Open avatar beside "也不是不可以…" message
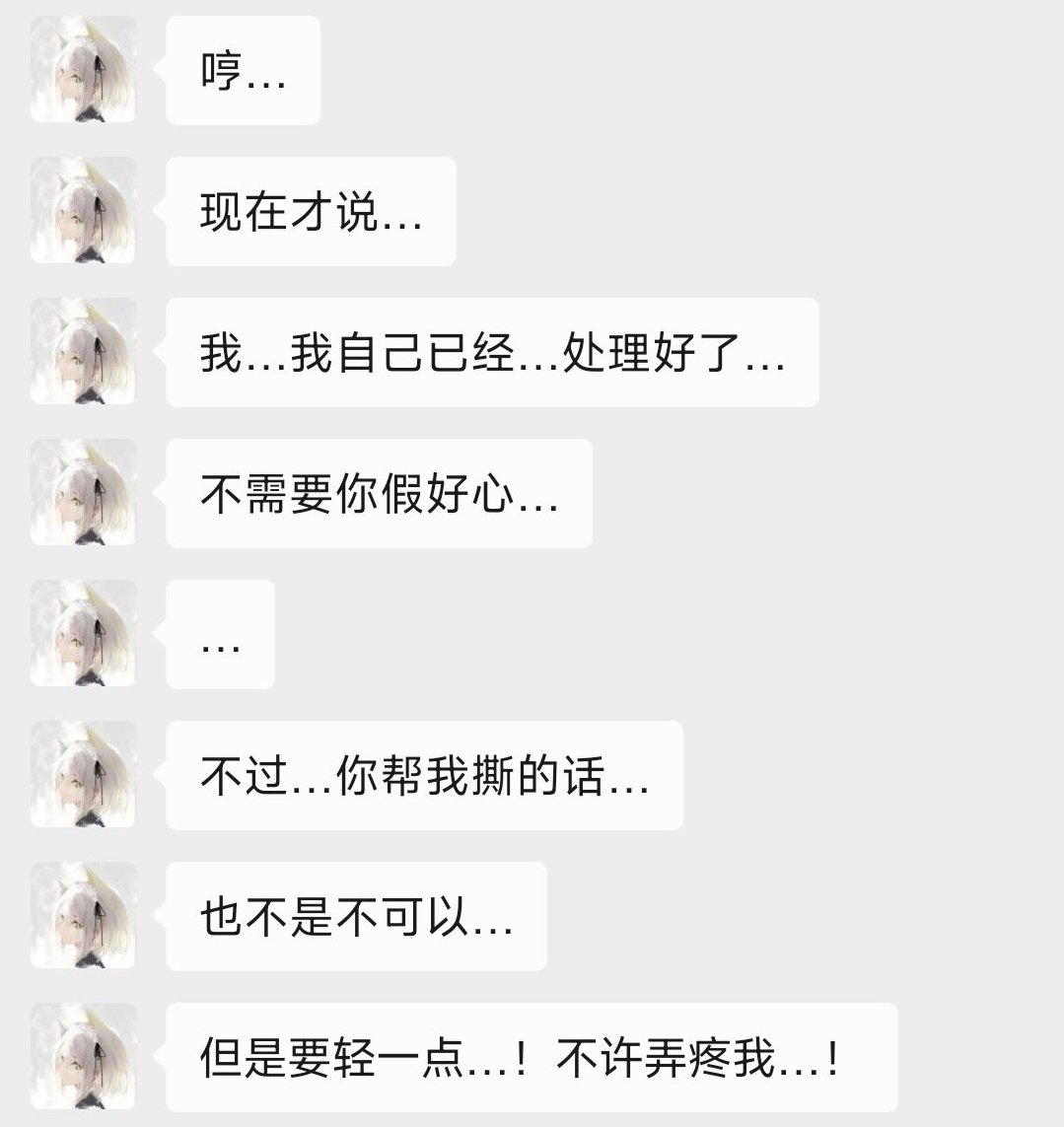Viewport: 1064px width, 1127px height. point(83,916)
